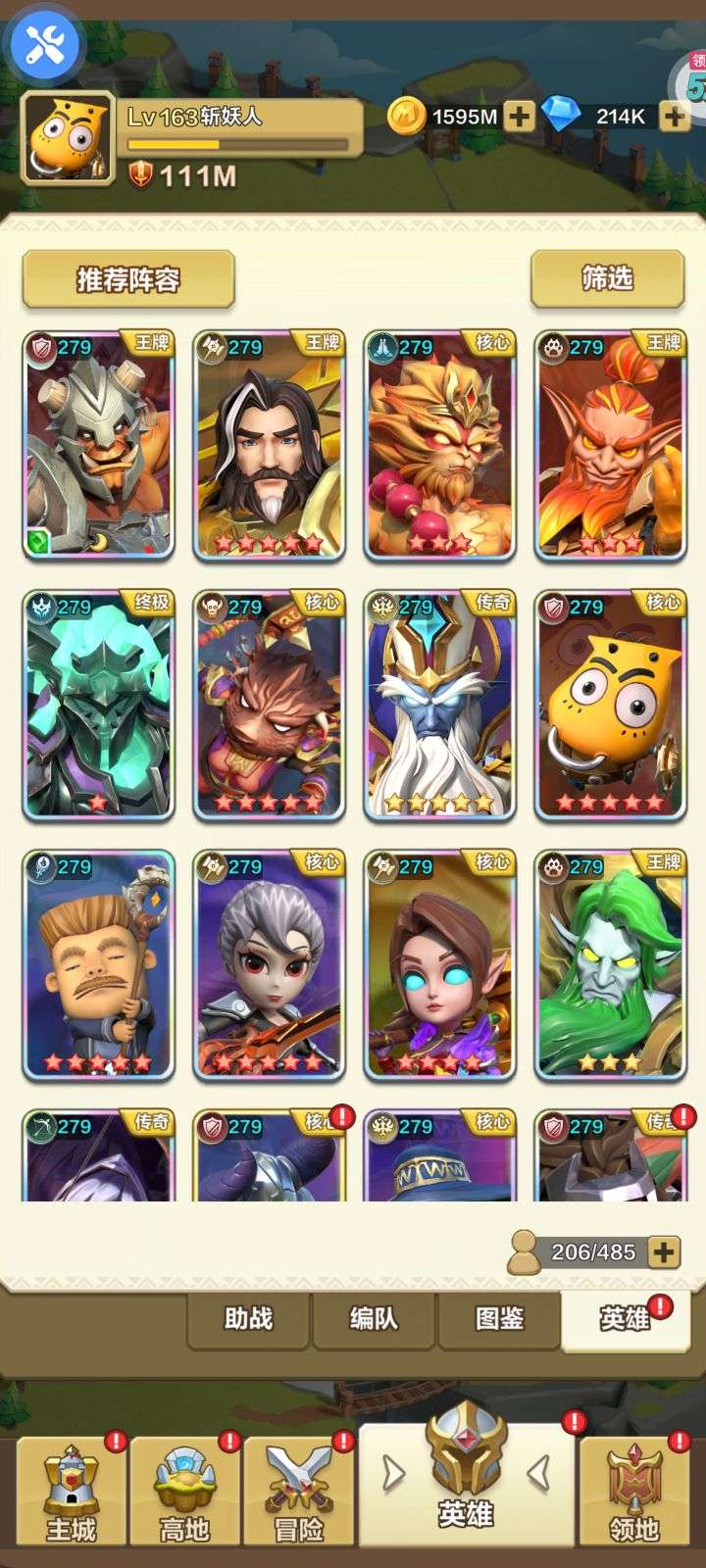The image size is (706, 1568).
Task: Select the golden monkey king hero card
Action: [439, 445]
